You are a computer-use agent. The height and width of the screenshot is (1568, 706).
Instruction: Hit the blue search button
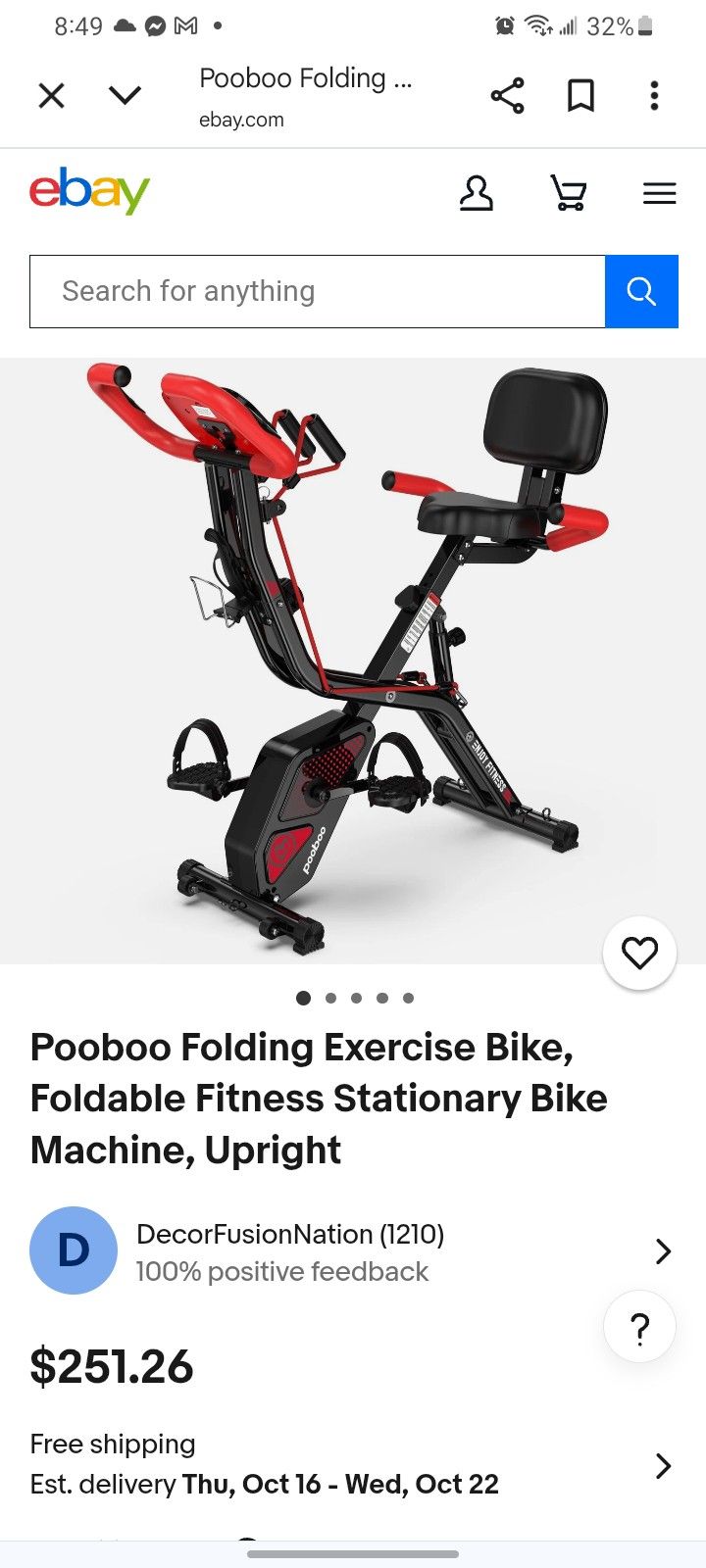641,291
